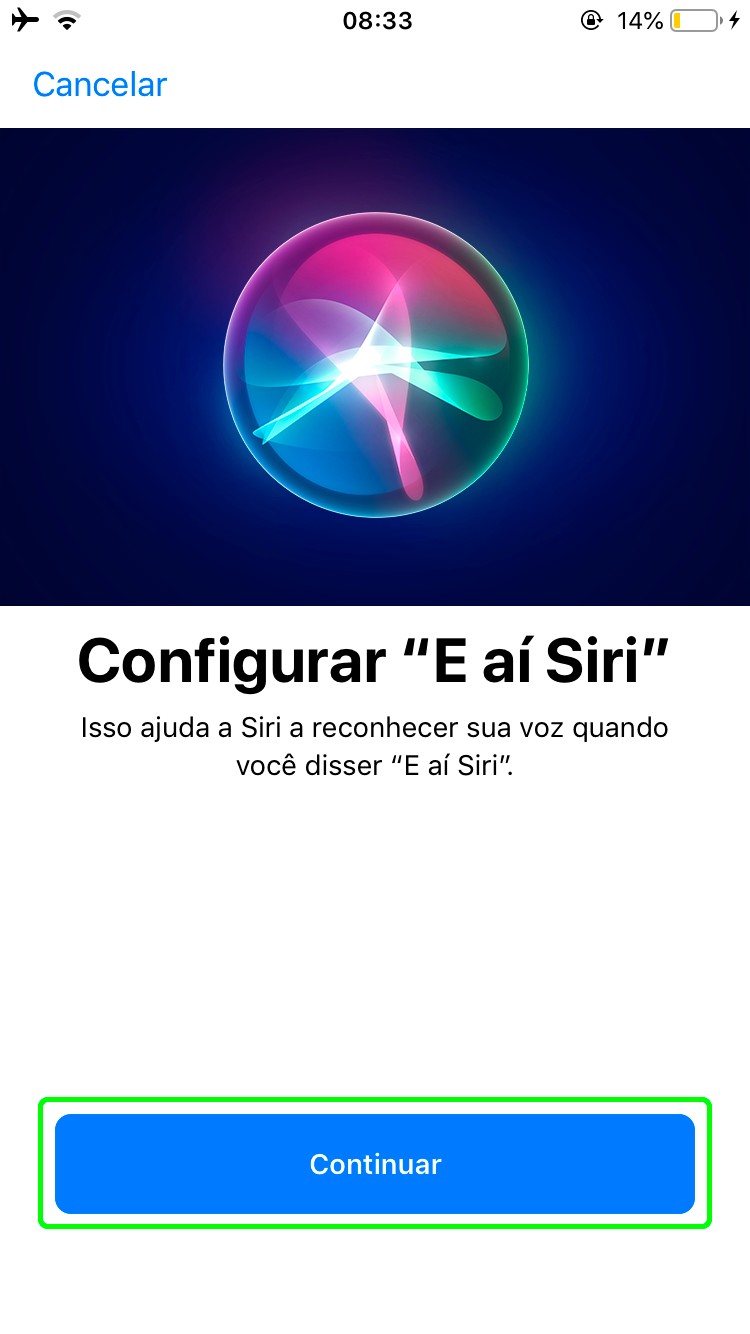Tap the Continuar button
The height and width of the screenshot is (1334, 750).
tap(375, 1164)
